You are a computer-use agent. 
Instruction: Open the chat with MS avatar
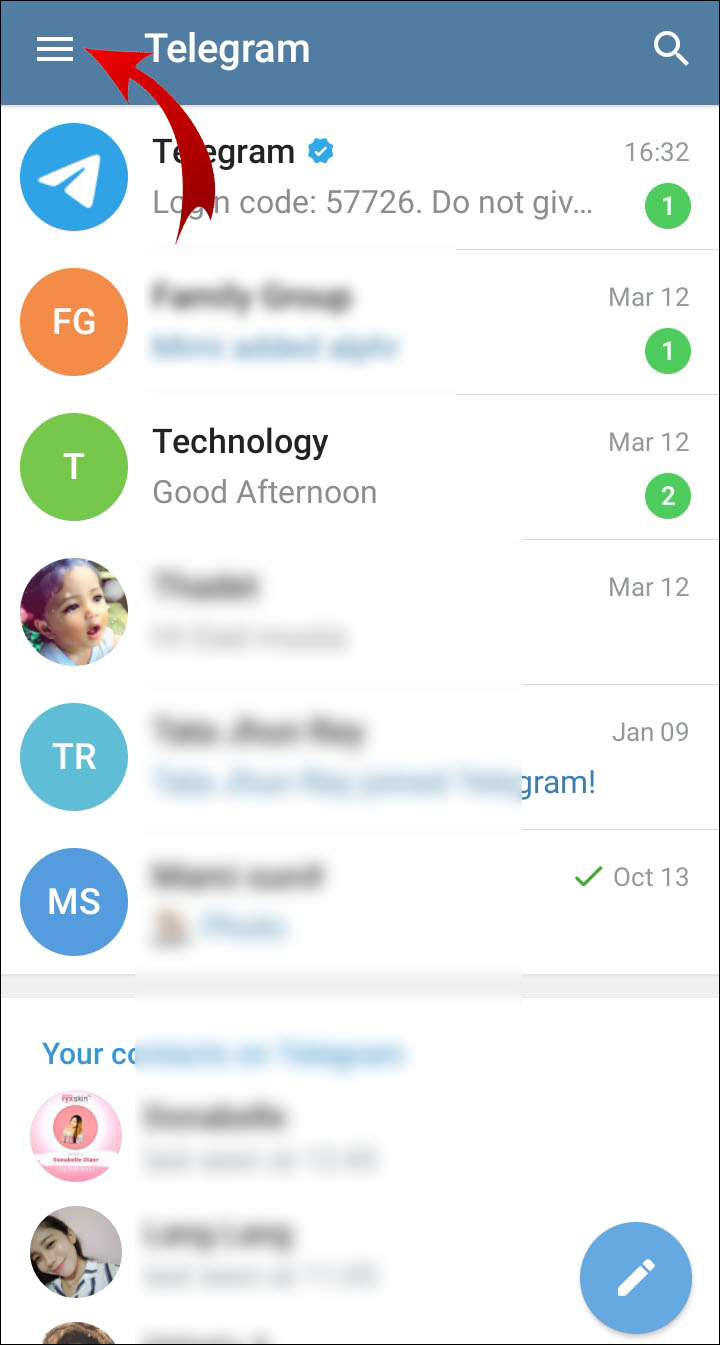[360, 902]
